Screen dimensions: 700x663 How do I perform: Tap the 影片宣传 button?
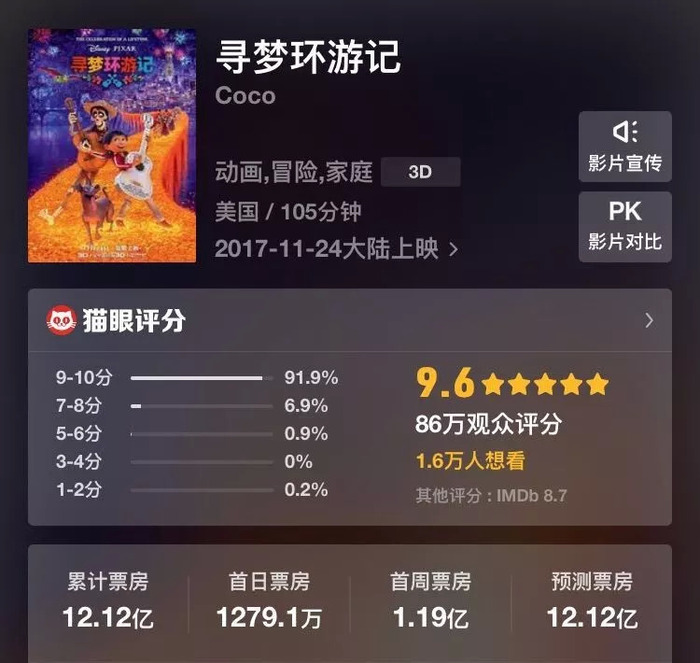tap(624, 147)
